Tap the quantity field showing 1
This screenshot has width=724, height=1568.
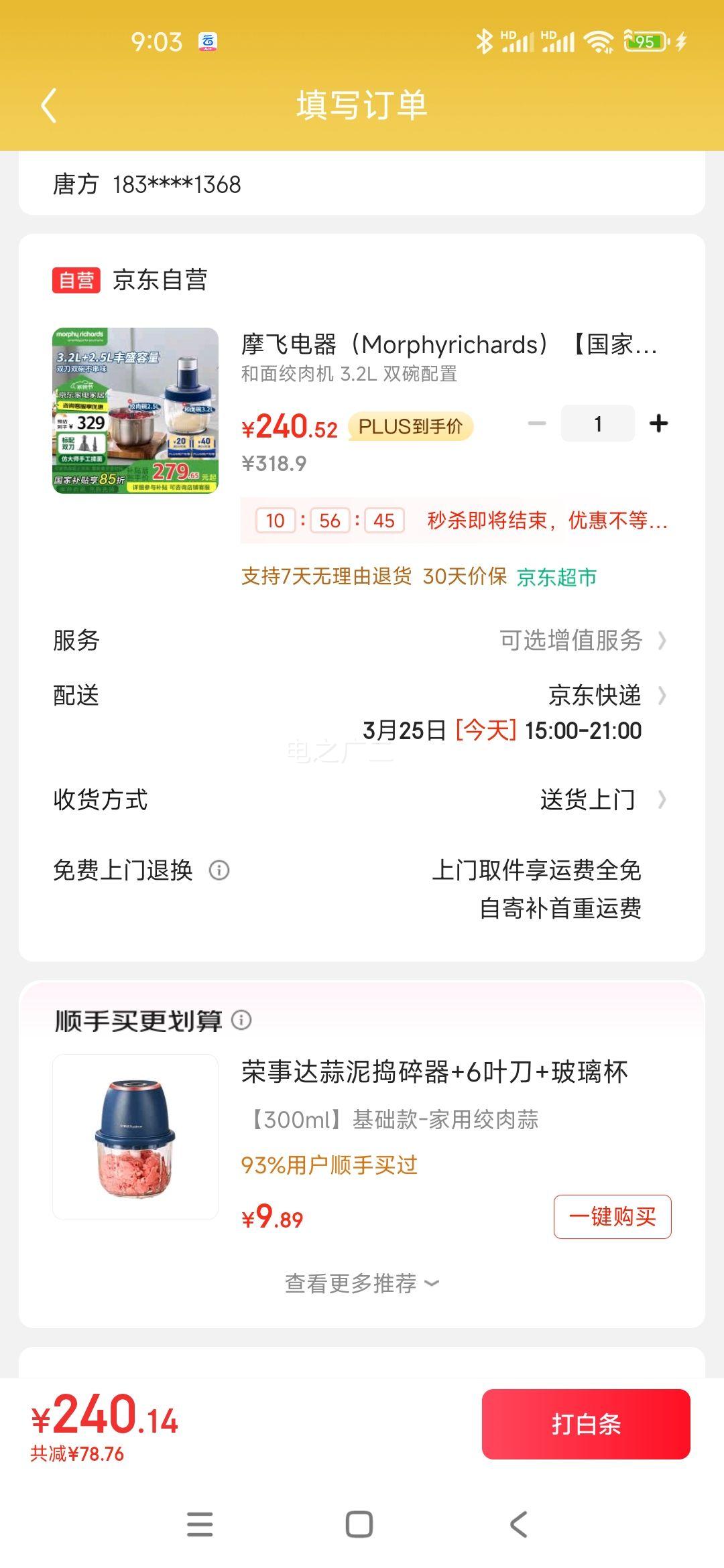(597, 423)
